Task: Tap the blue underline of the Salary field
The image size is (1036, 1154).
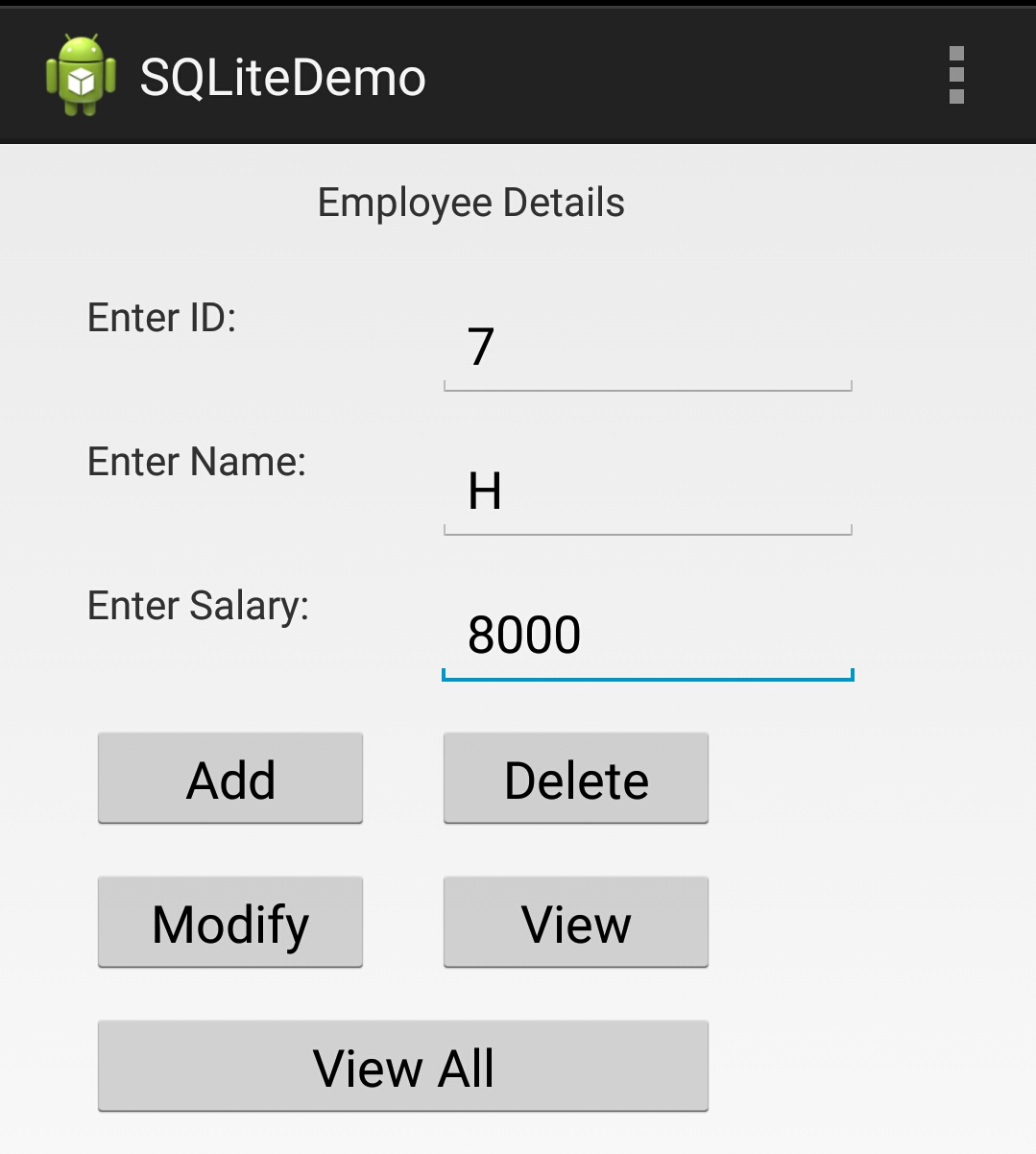Action: [647, 675]
